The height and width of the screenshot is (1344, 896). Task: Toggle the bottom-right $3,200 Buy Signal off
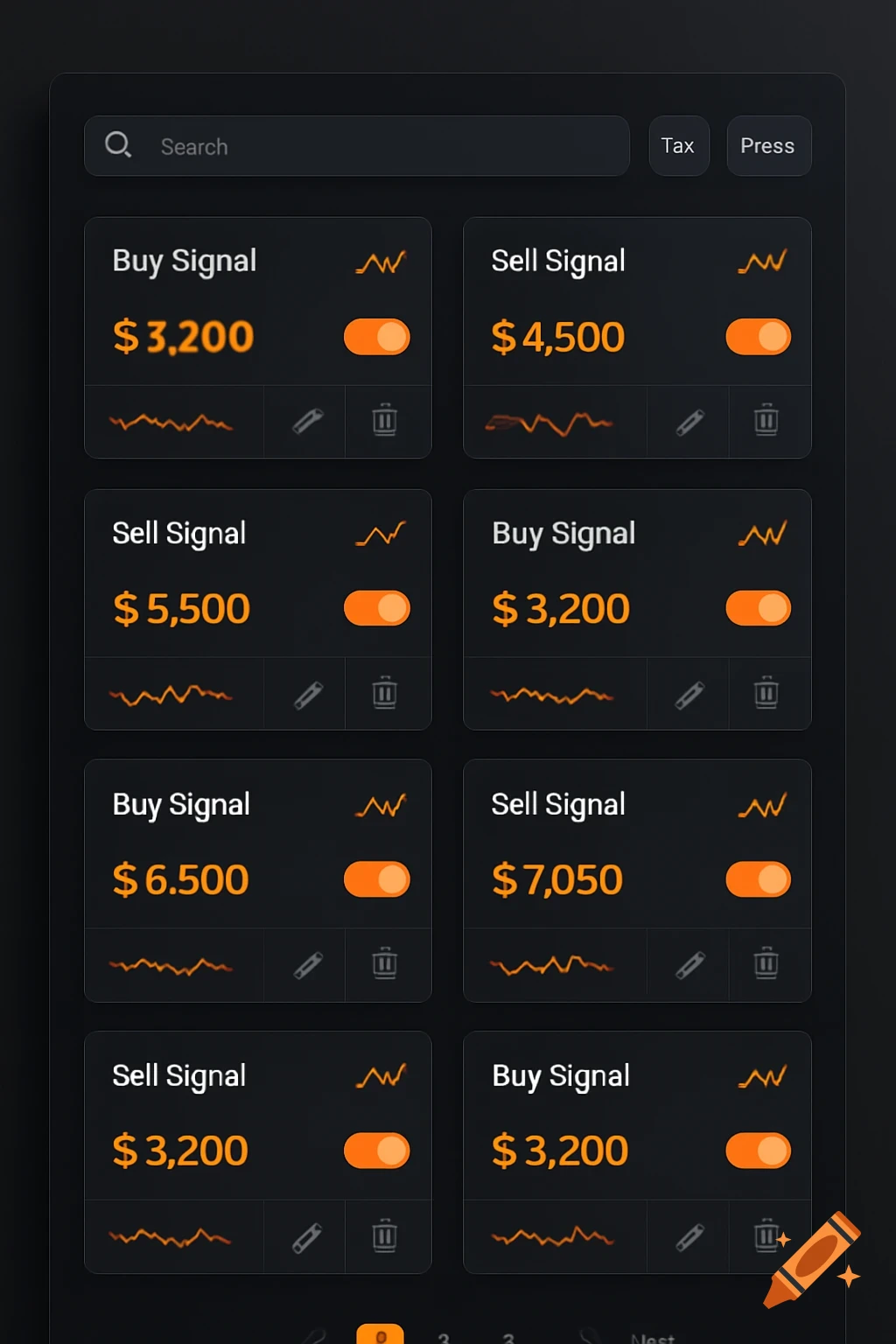pos(757,1150)
